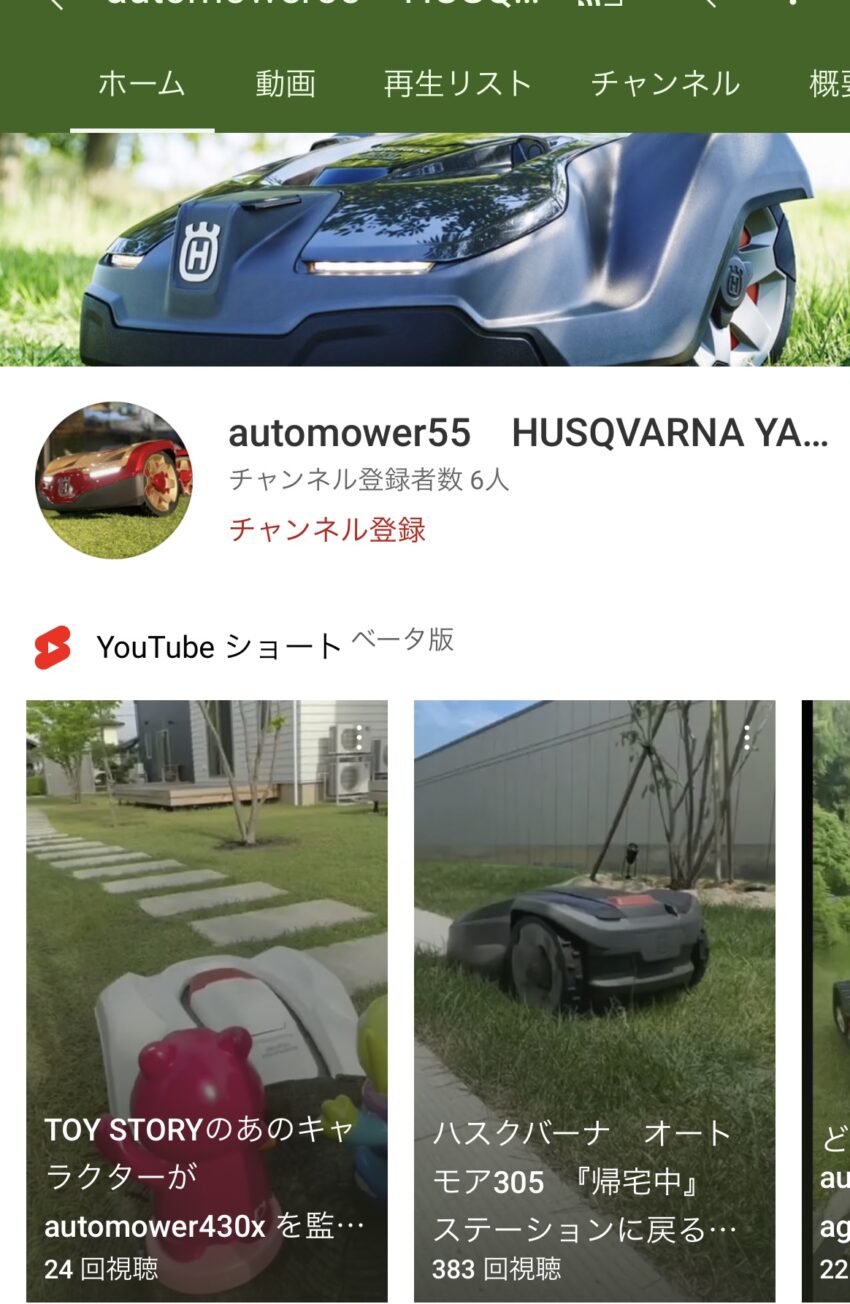Open options menu on オートモア305 short
The image size is (850, 1304).
pyautogui.click(x=747, y=738)
